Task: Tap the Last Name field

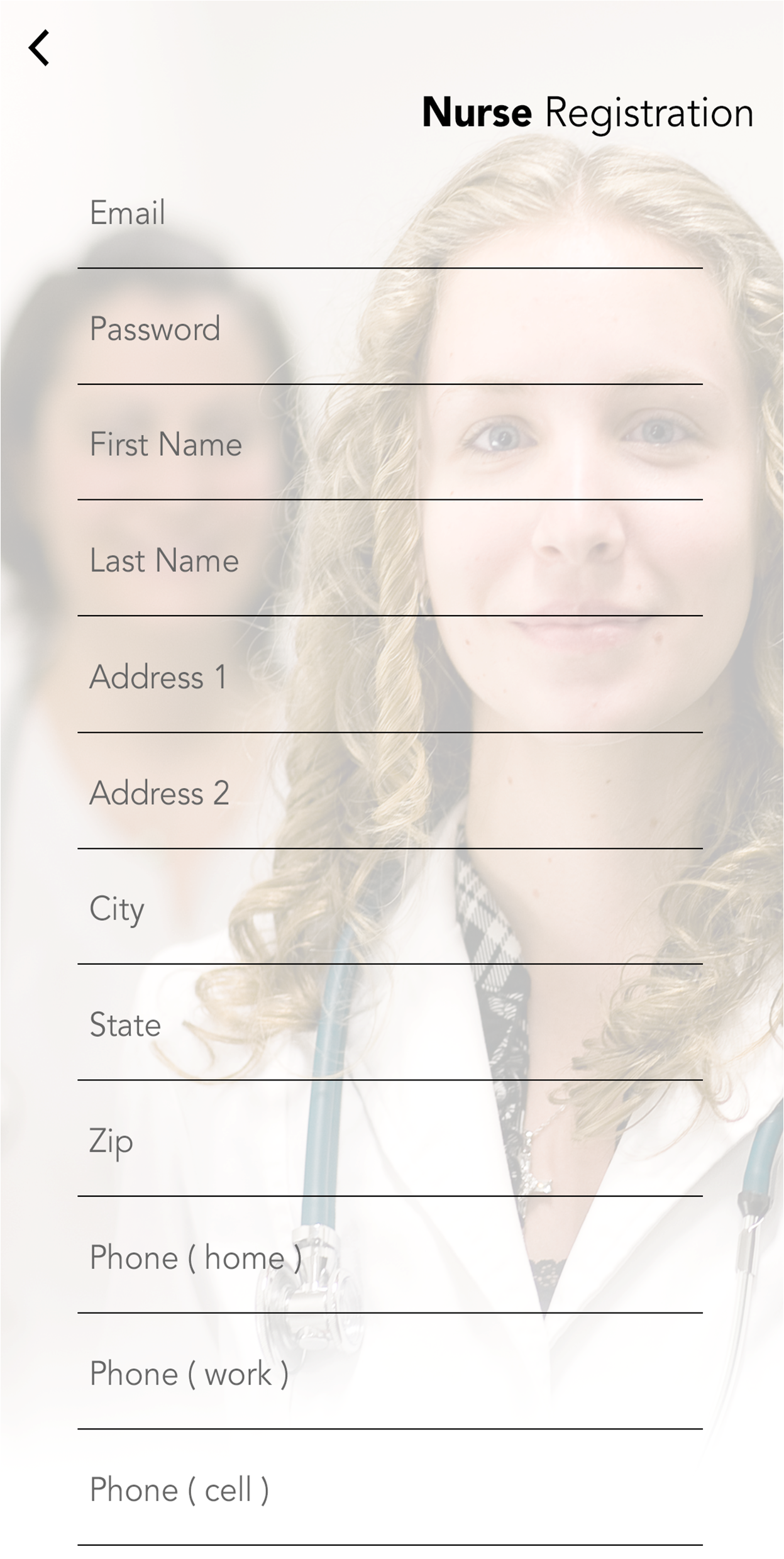Action: 390,561
